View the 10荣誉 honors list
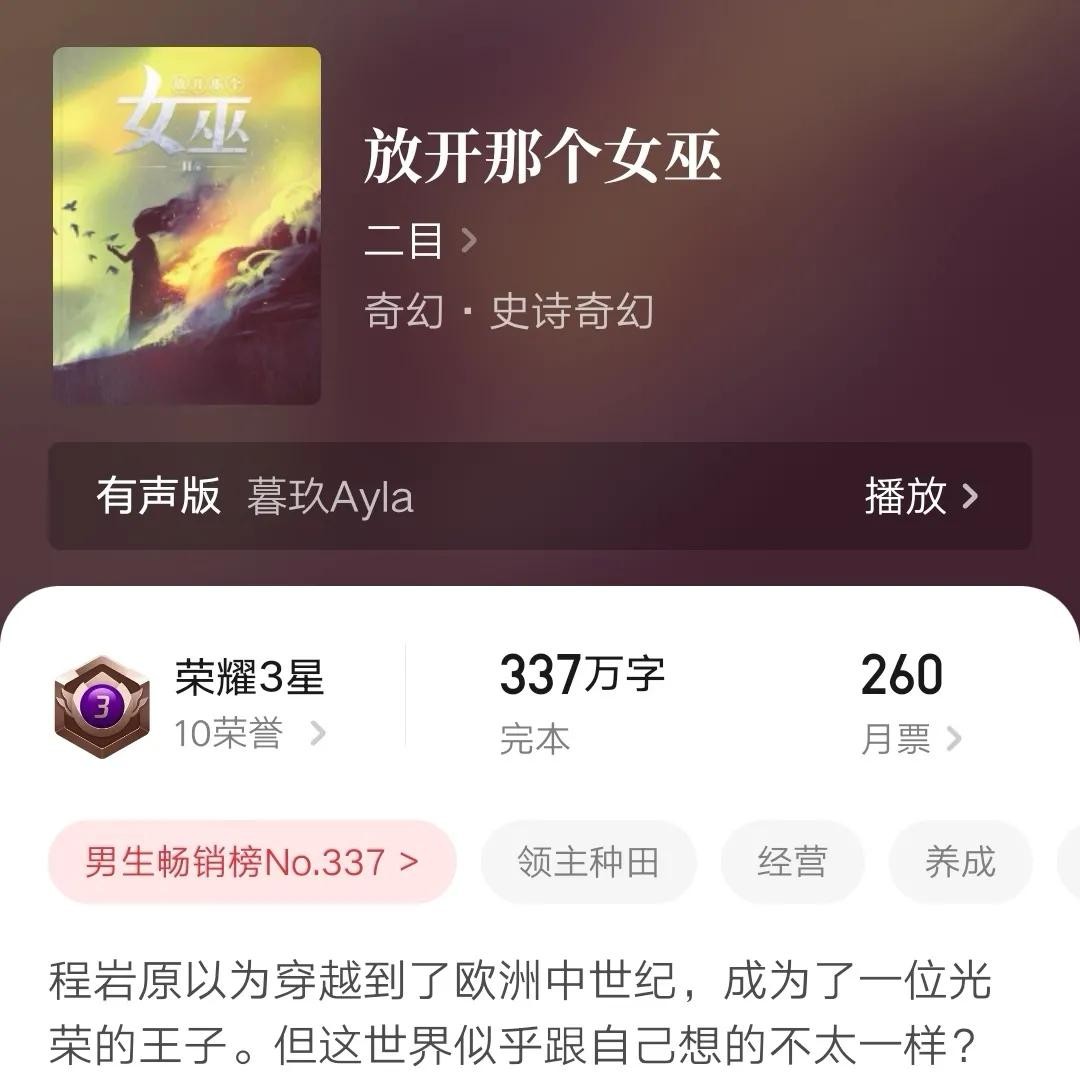Image resolution: width=1080 pixels, height=1079 pixels. pos(250,735)
